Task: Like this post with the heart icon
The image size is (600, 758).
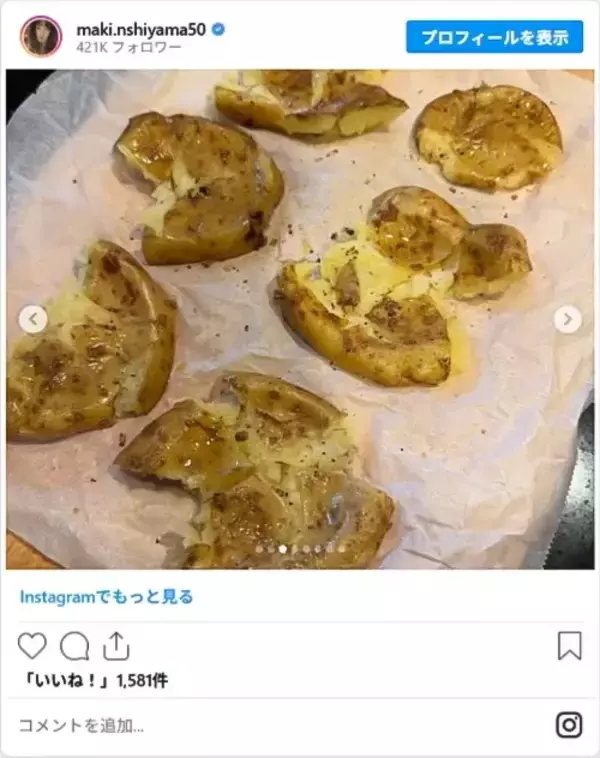Action: 32,646
